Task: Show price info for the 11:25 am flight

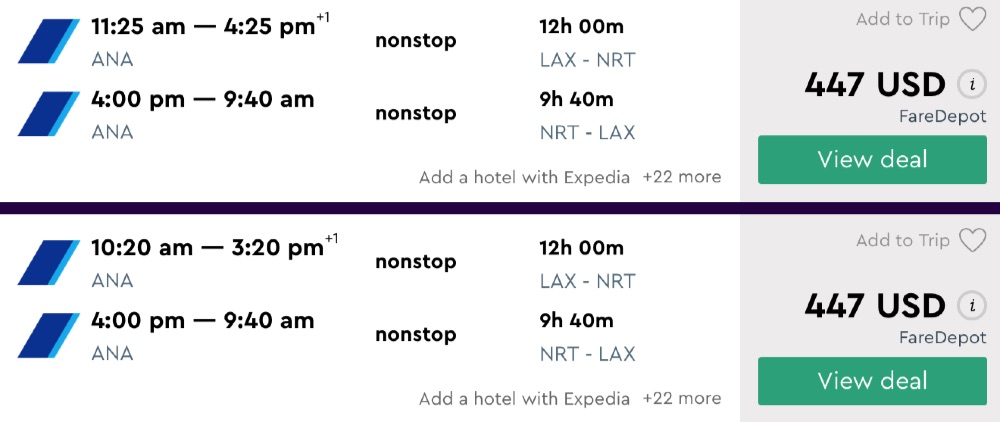Action: pos(969,84)
